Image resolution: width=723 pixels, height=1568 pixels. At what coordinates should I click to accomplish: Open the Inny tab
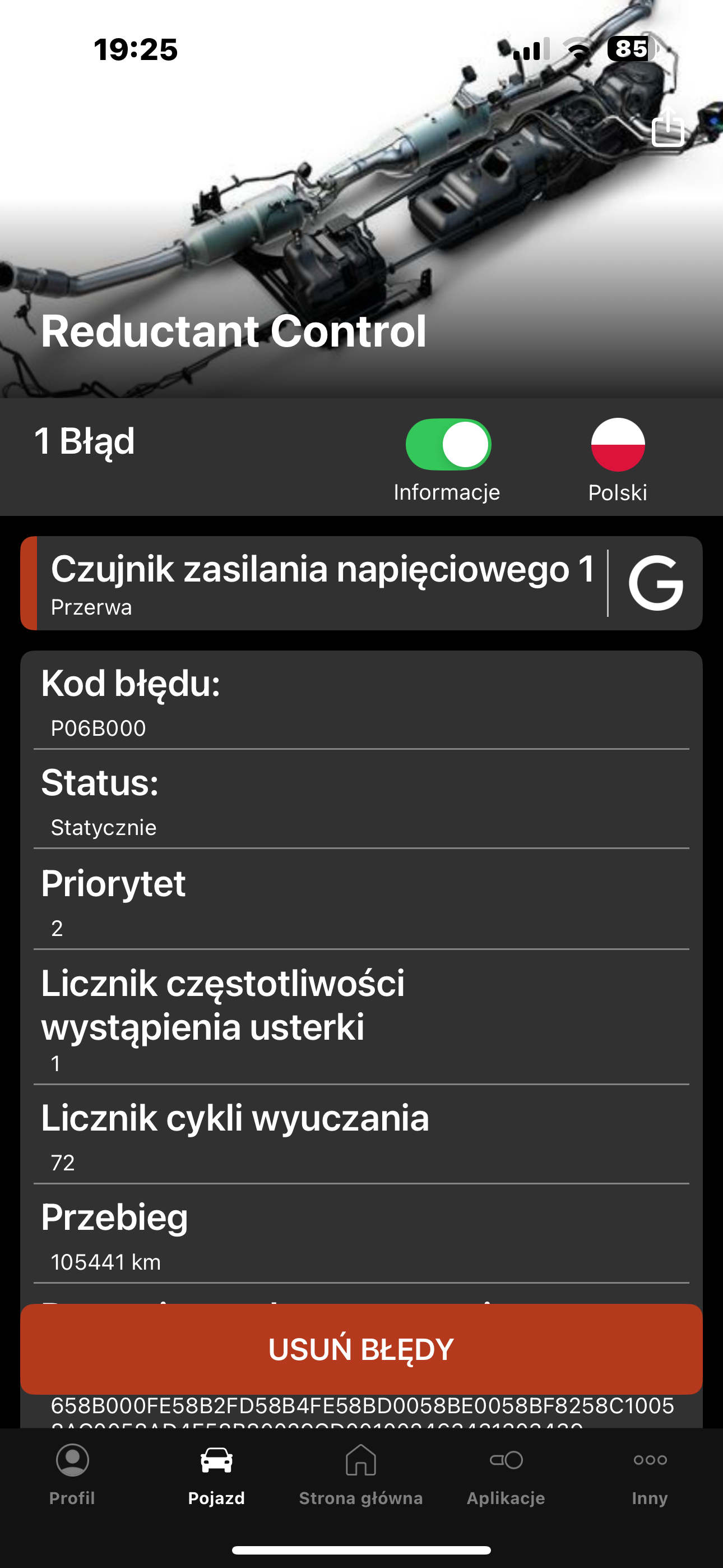(x=650, y=1474)
